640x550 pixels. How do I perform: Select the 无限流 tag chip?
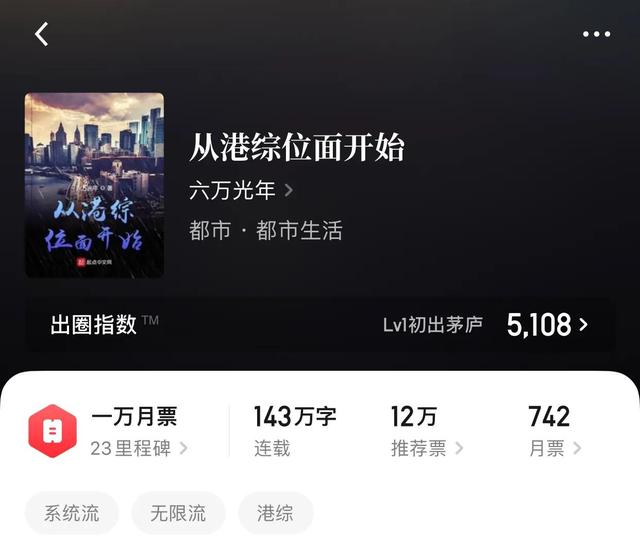coord(178,514)
